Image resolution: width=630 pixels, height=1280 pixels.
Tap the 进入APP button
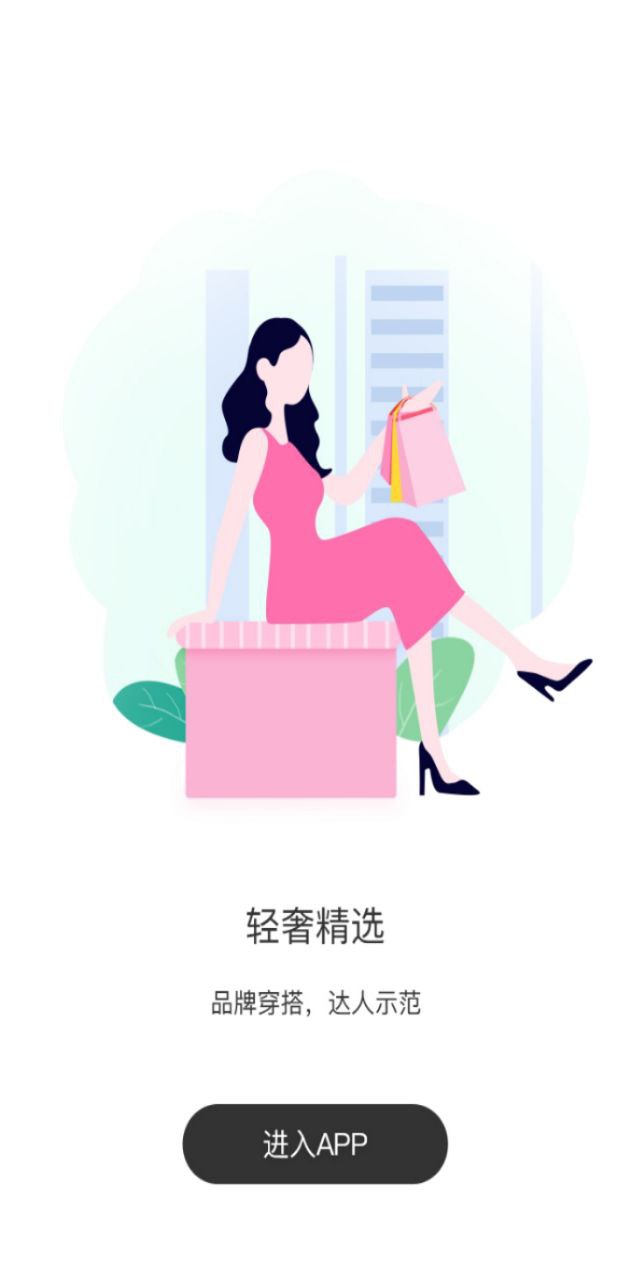point(314,1144)
